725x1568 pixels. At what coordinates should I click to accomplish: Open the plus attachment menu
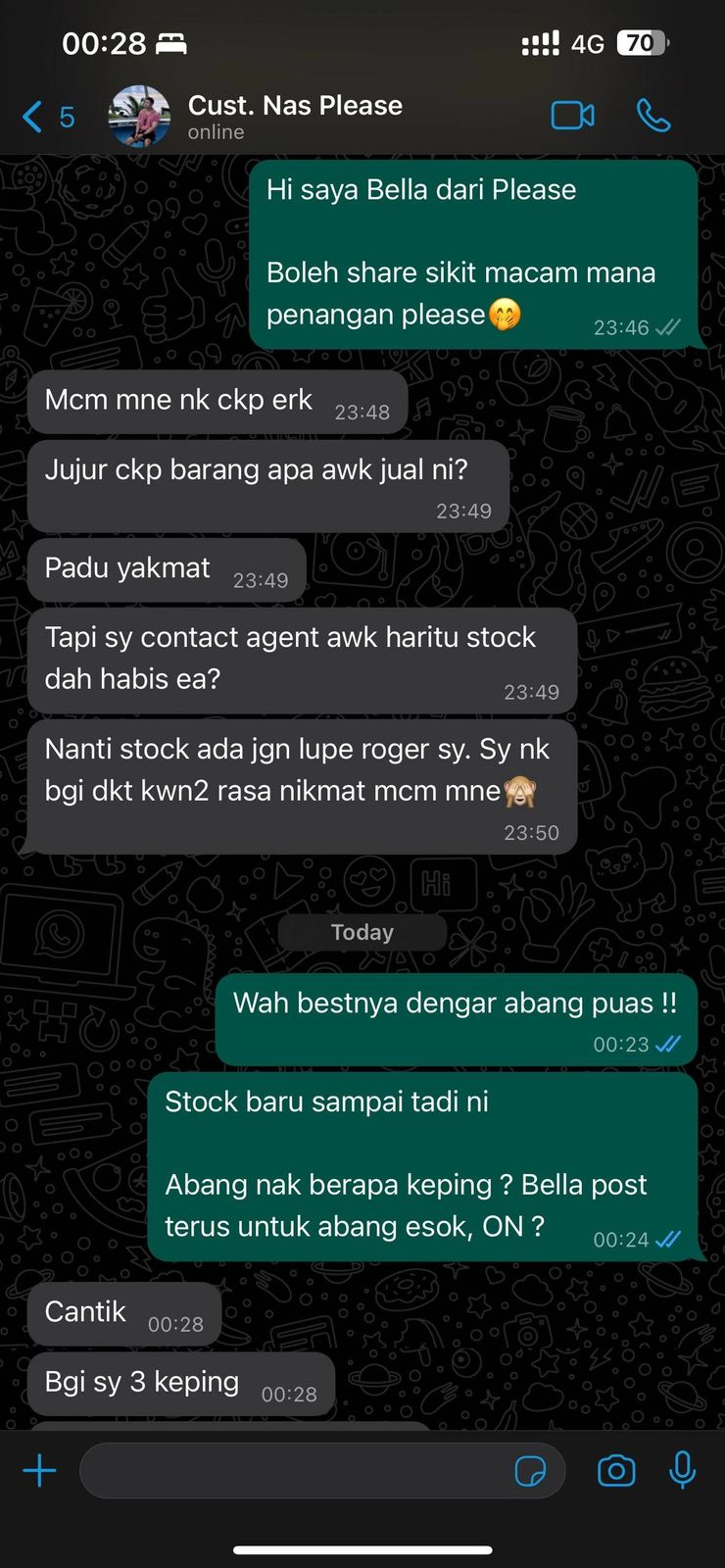(39, 1470)
